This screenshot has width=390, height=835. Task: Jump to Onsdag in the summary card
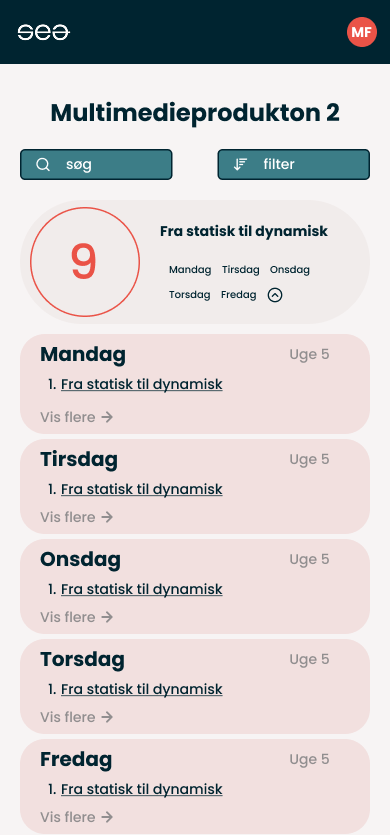pos(290,269)
